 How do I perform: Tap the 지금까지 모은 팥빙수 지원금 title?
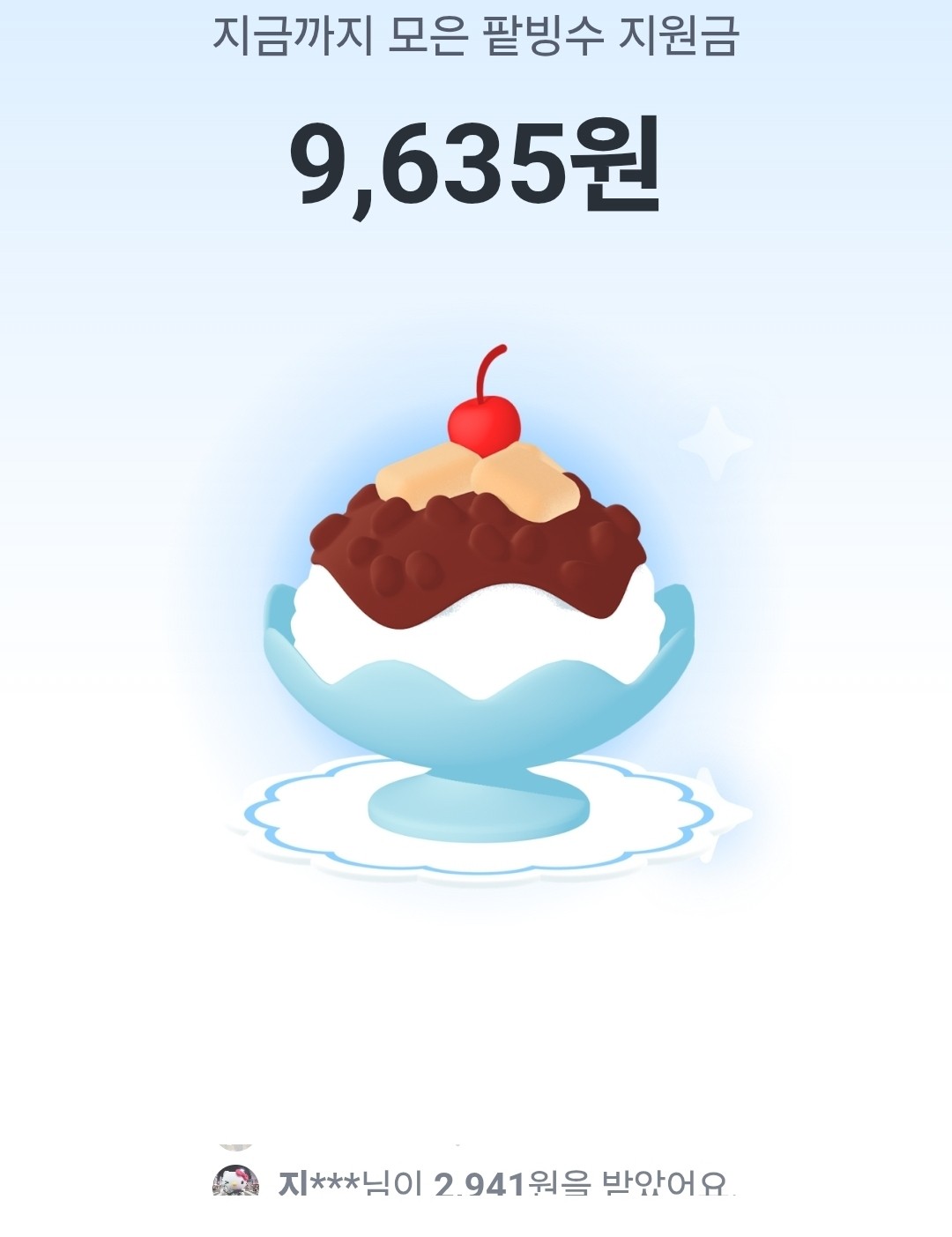click(476, 35)
